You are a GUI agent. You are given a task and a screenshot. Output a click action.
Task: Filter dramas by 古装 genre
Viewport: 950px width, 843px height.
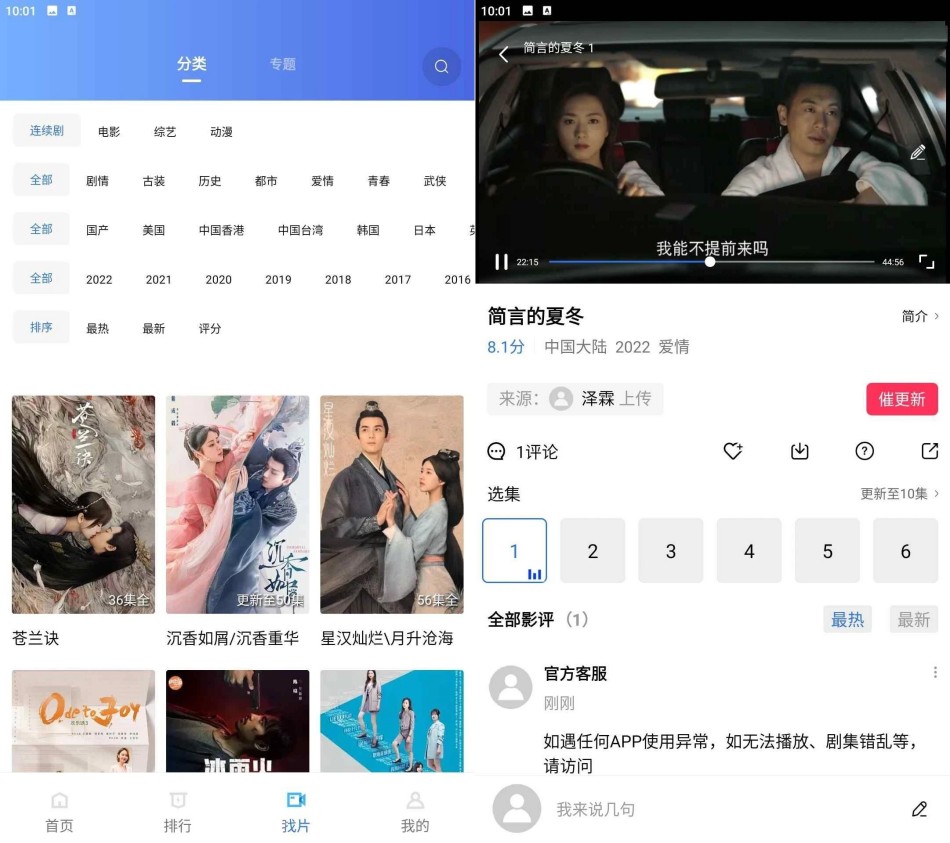coord(153,181)
